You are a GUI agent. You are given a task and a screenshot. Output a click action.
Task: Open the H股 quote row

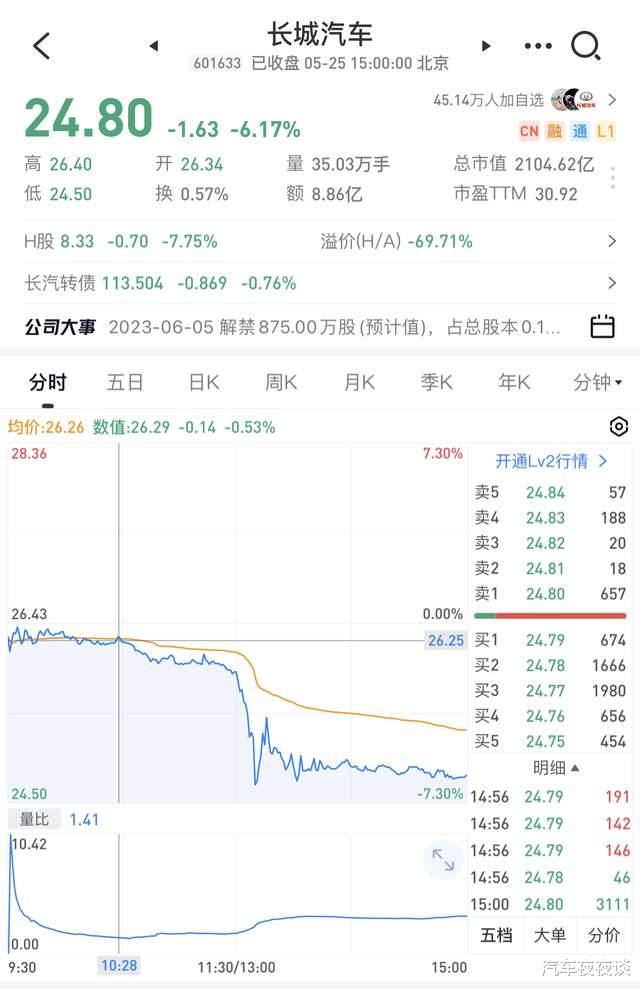320,241
